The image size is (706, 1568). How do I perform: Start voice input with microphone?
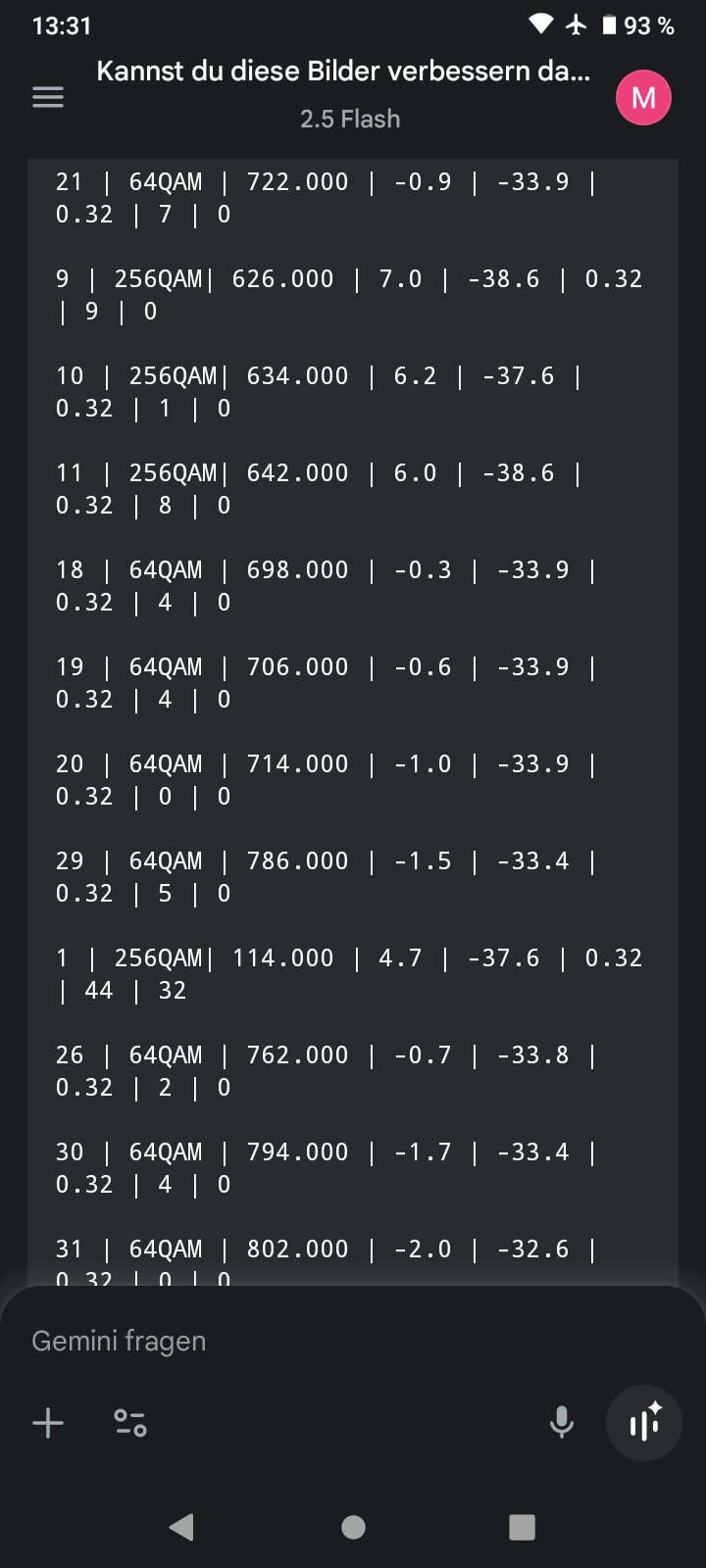[562, 1423]
